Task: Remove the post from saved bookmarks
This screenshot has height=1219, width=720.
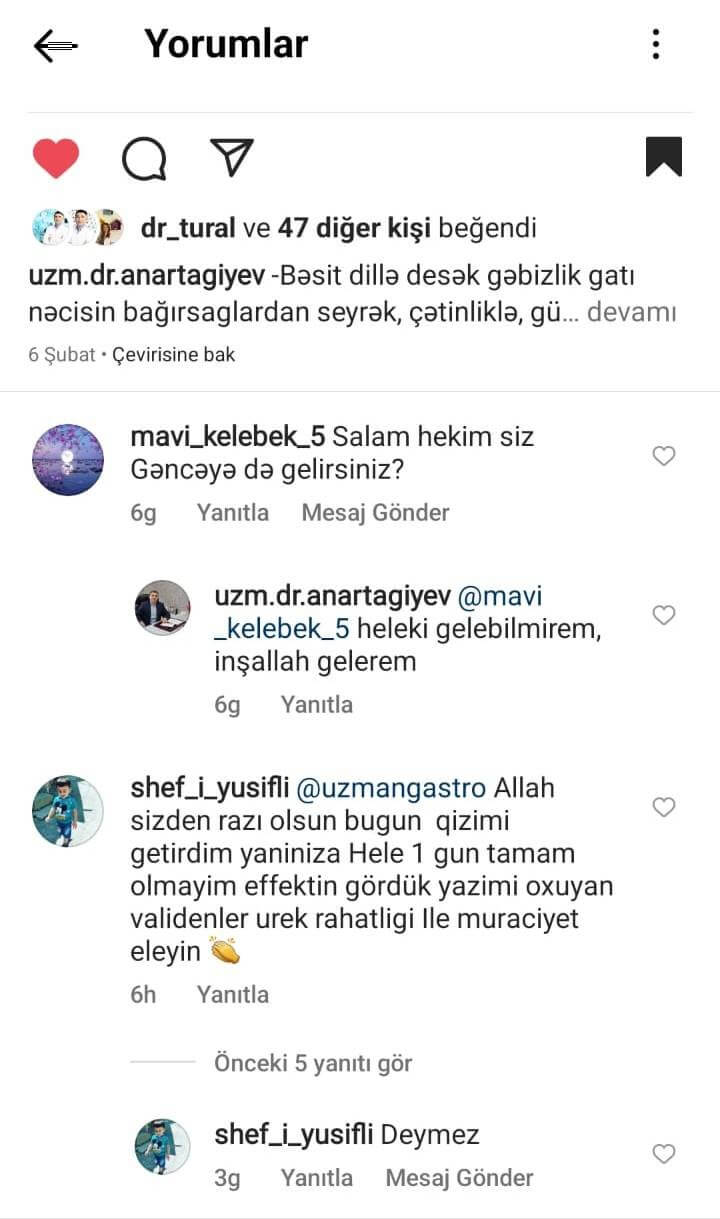Action: (663, 157)
